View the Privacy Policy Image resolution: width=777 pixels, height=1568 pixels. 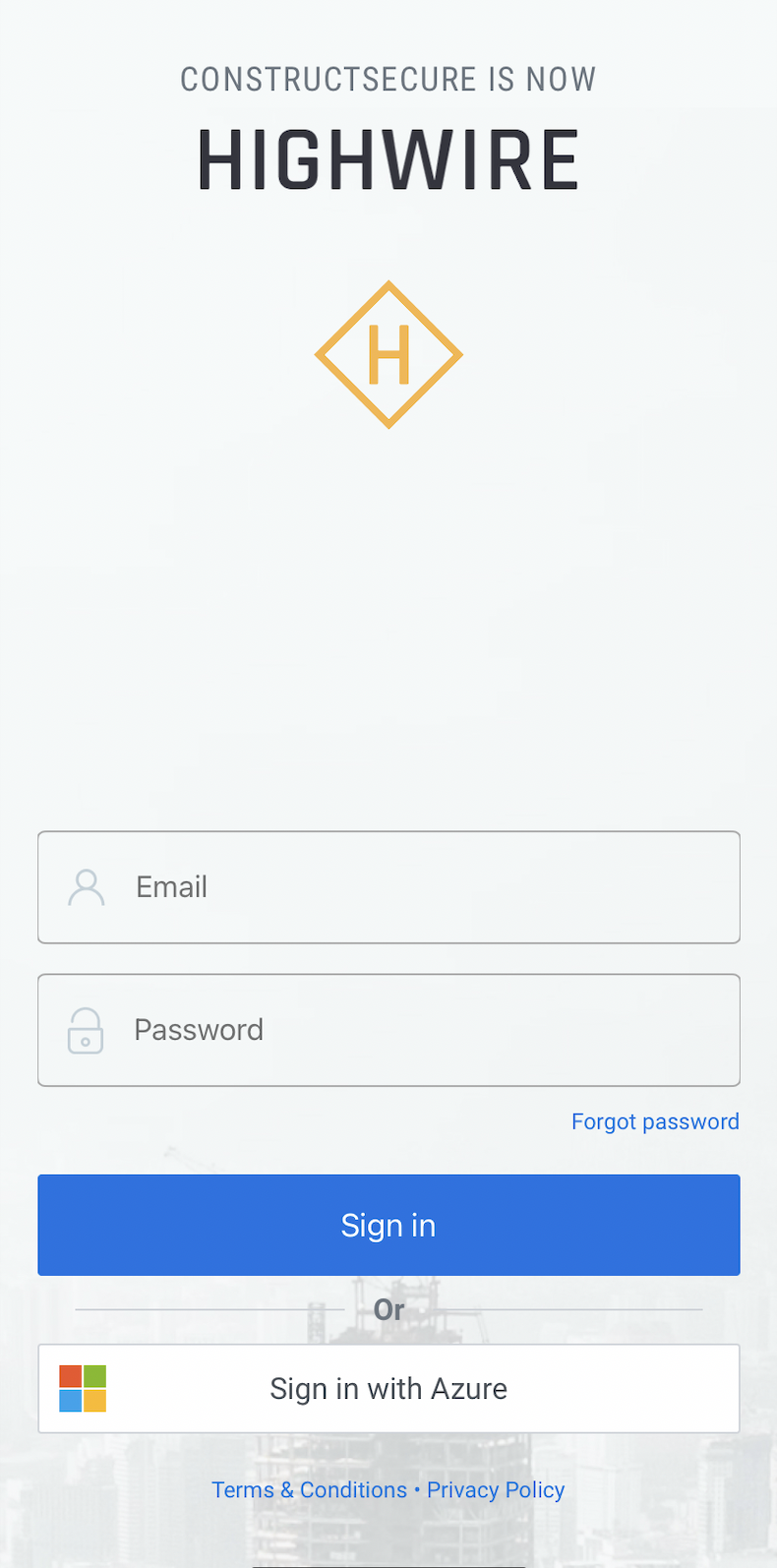[x=496, y=1490]
